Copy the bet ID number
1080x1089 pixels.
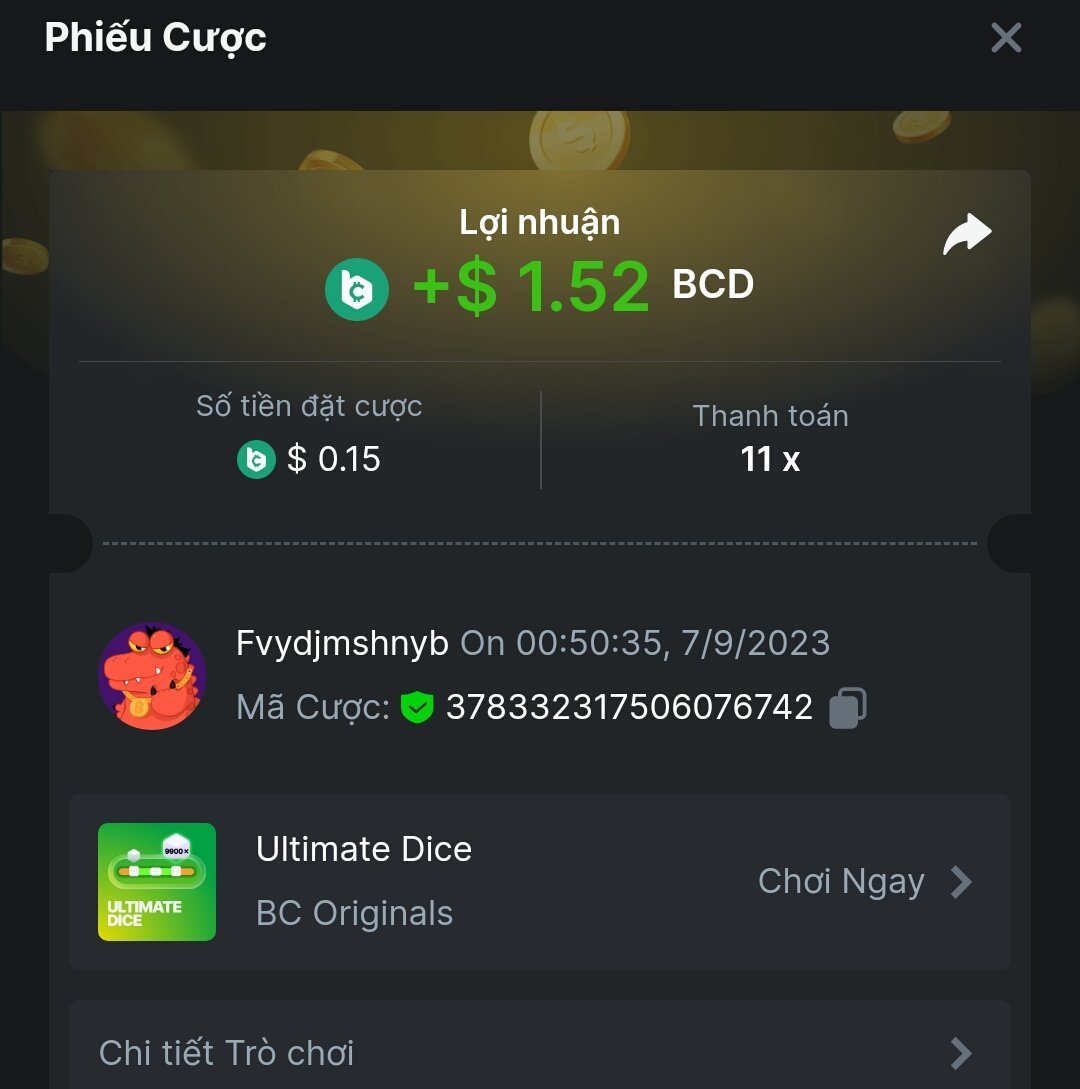(847, 707)
